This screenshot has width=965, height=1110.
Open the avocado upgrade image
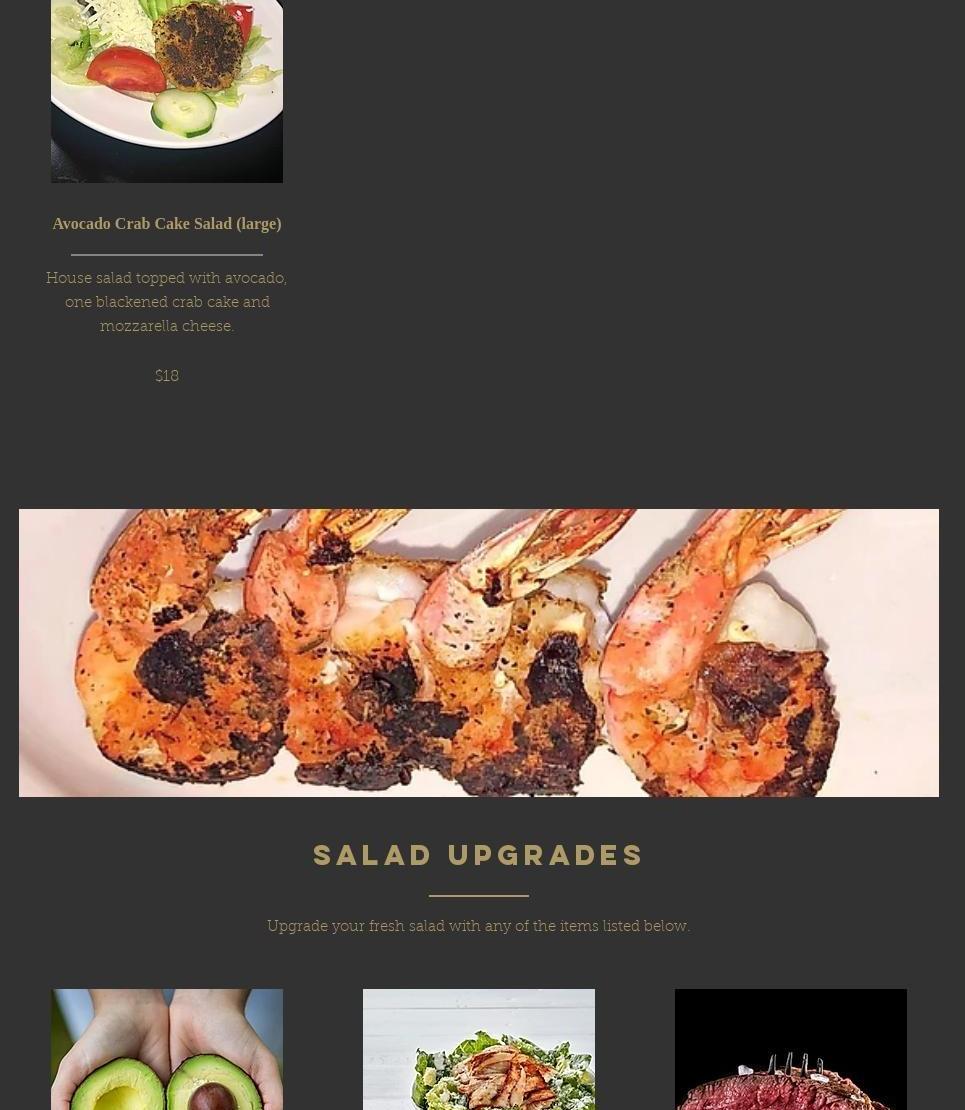coord(167,1050)
